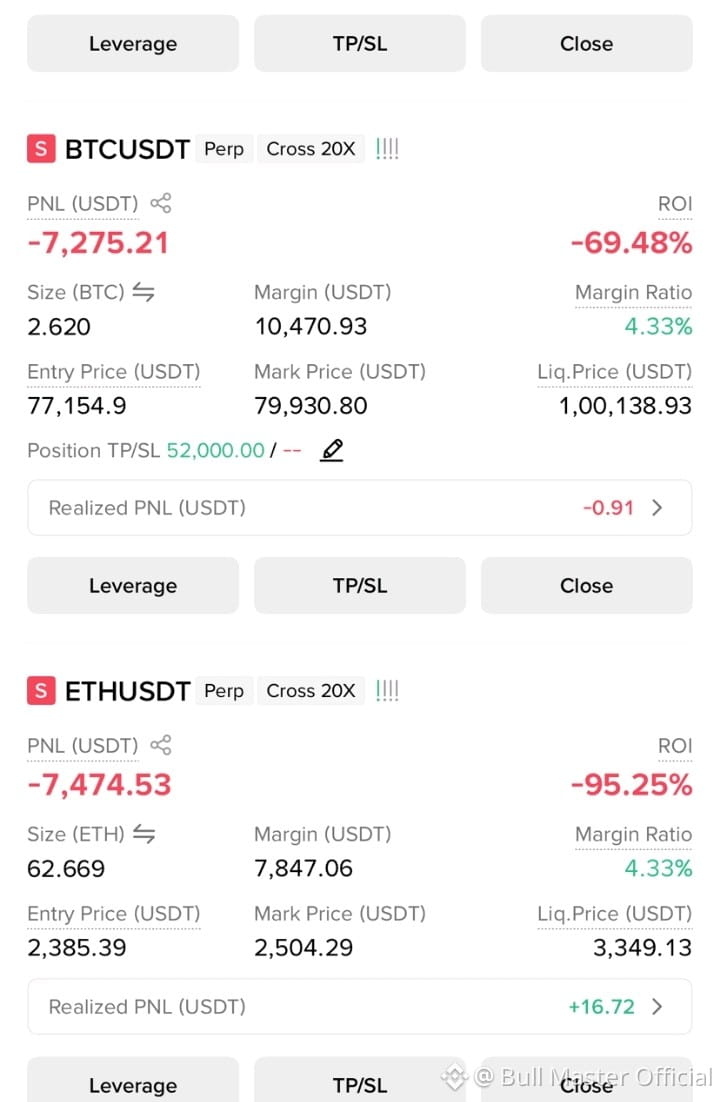Switch the BTC size unit display

click(x=143, y=292)
